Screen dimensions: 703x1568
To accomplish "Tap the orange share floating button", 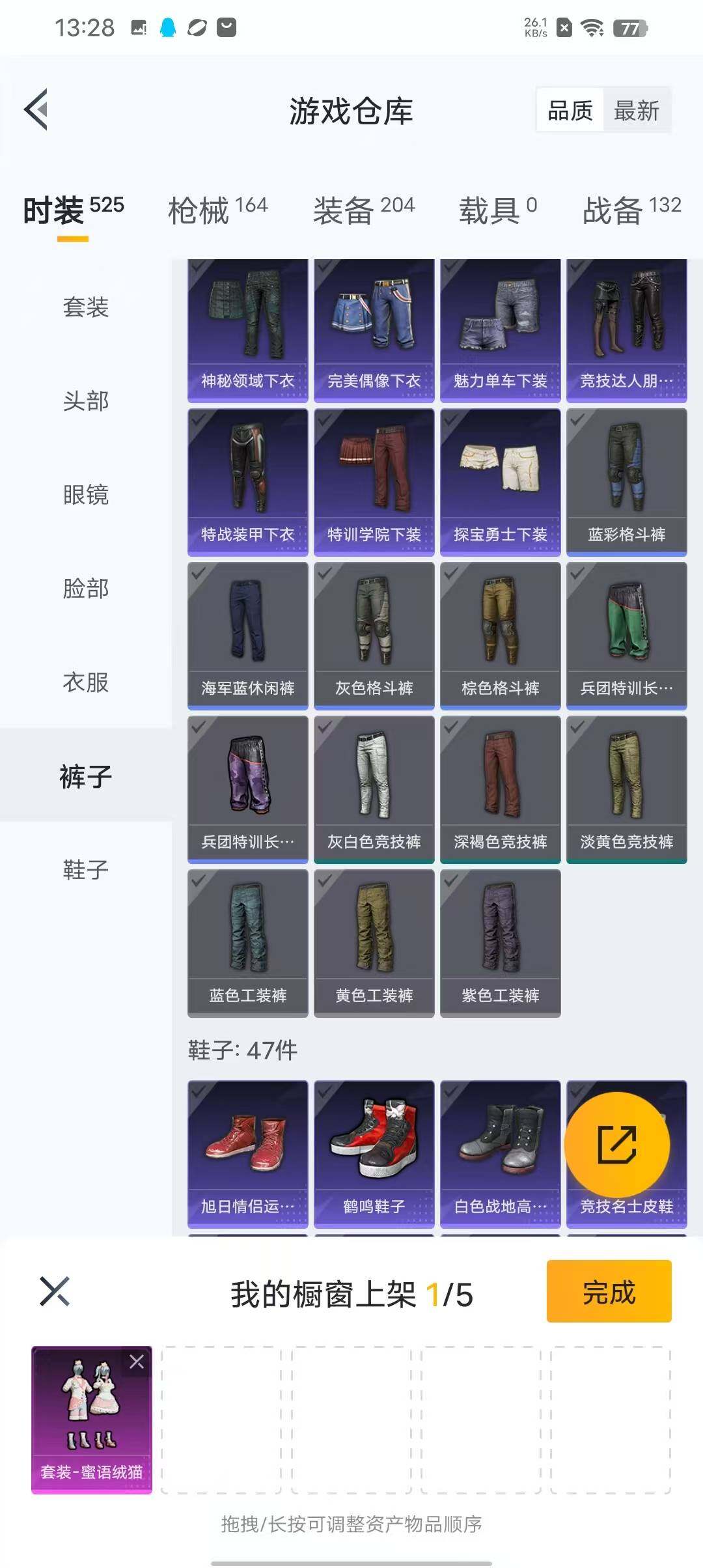I will [x=616, y=1144].
